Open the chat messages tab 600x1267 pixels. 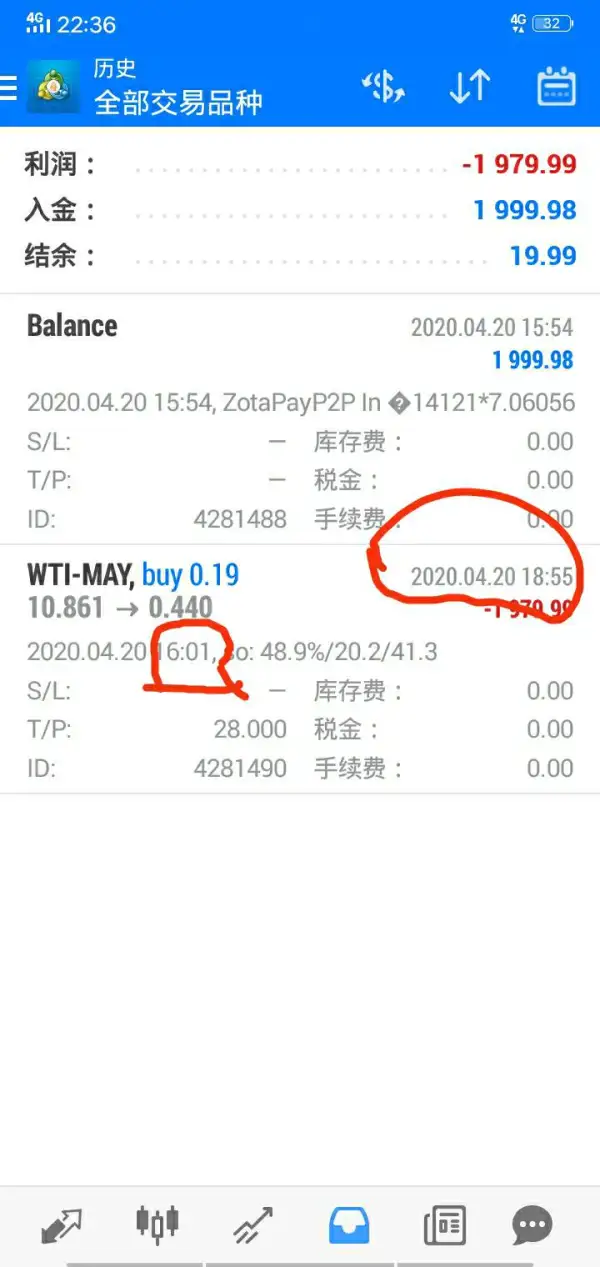(532, 1223)
